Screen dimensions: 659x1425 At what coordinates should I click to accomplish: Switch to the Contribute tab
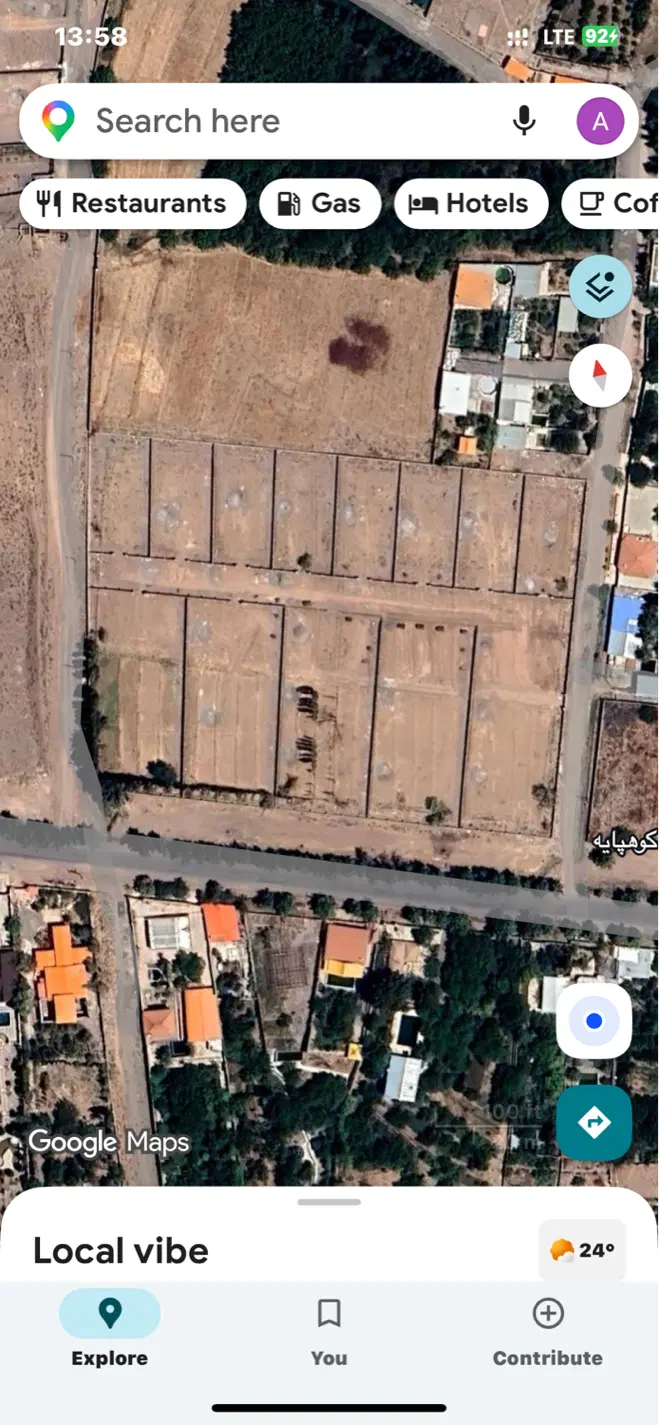(x=548, y=1330)
